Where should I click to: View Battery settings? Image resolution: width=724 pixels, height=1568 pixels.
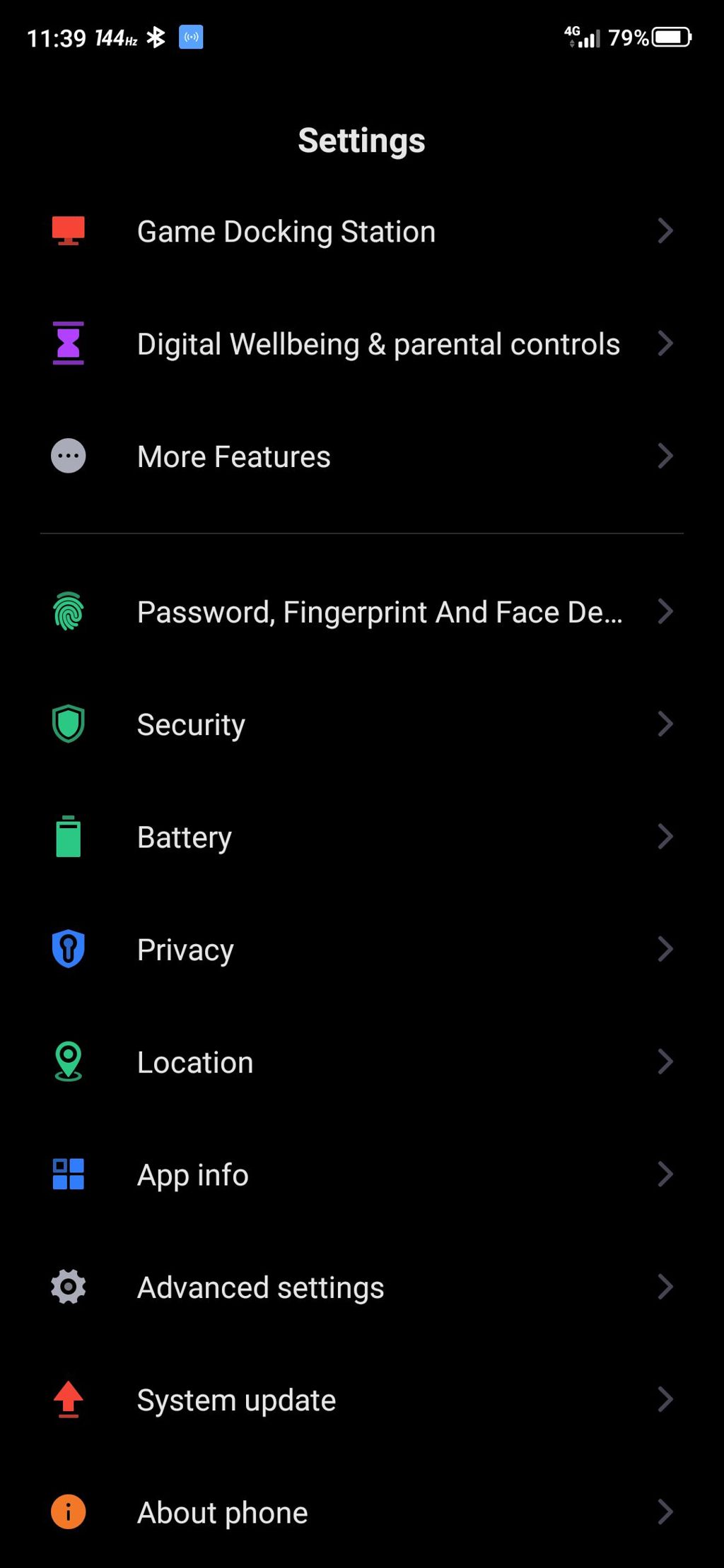[185, 837]
